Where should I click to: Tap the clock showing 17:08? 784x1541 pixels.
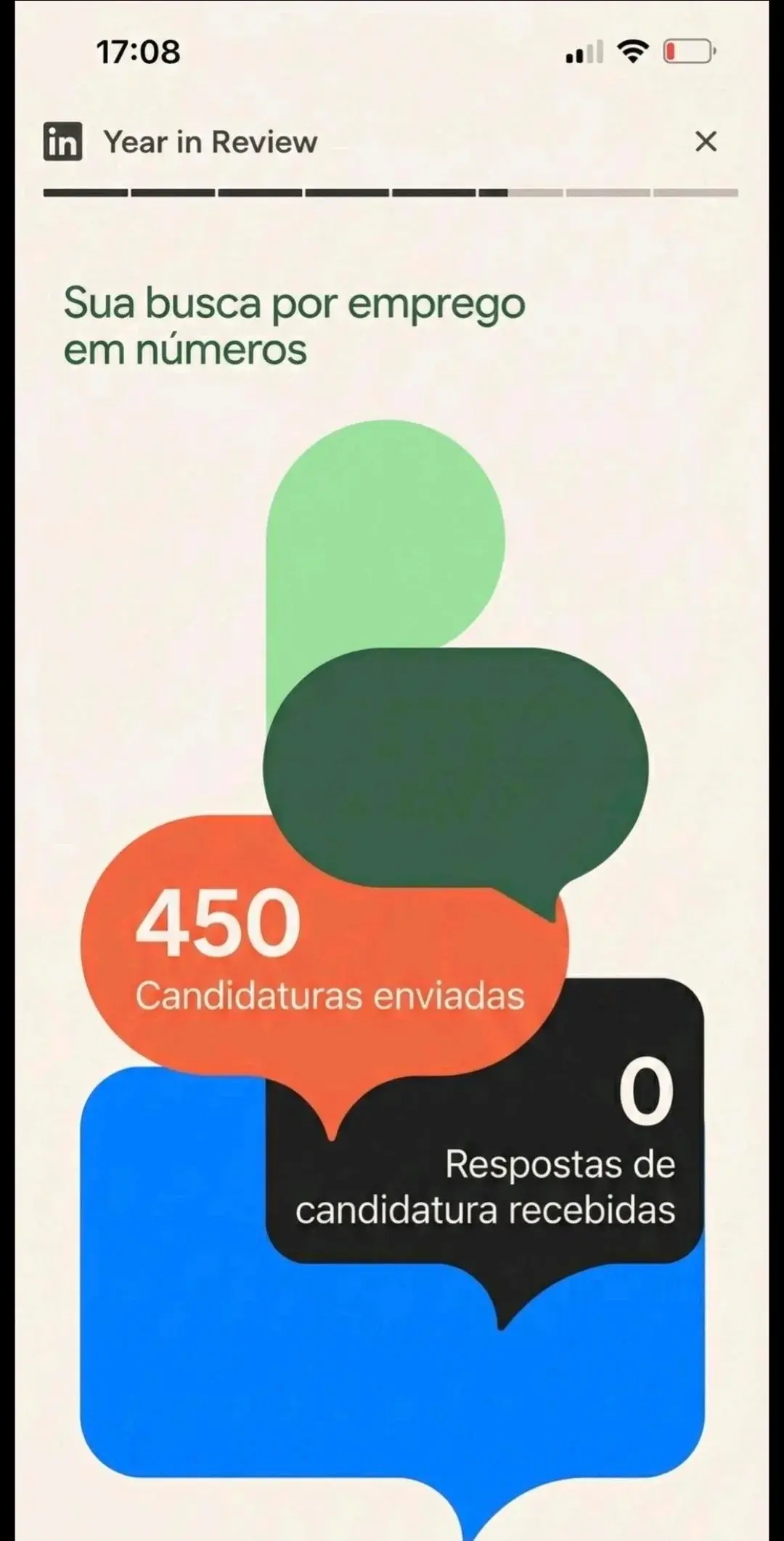tap(136, 51)
